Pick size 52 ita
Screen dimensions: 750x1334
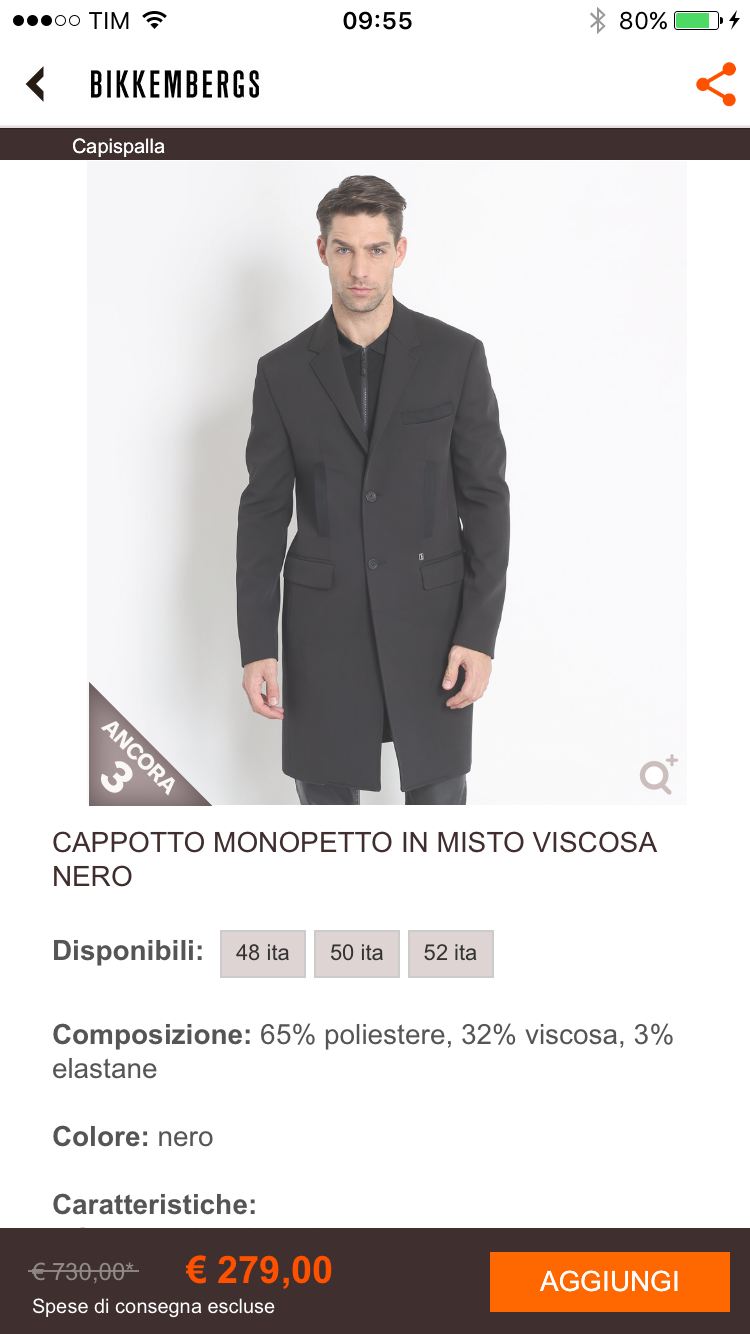pyautogui.click(x=450, y=953)
